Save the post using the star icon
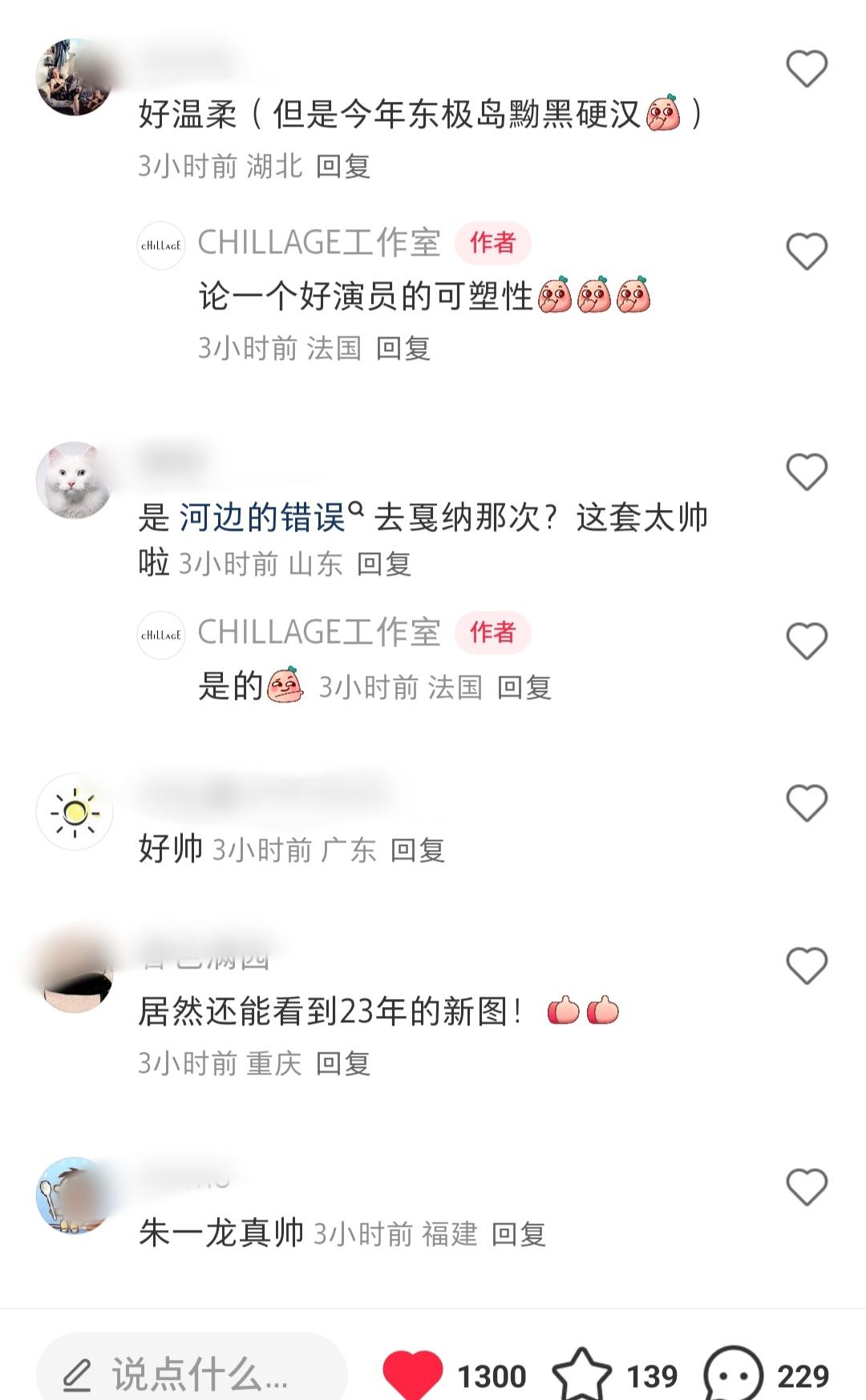This screenshot has height=1400, width=866. click(x=582, y=1374)
